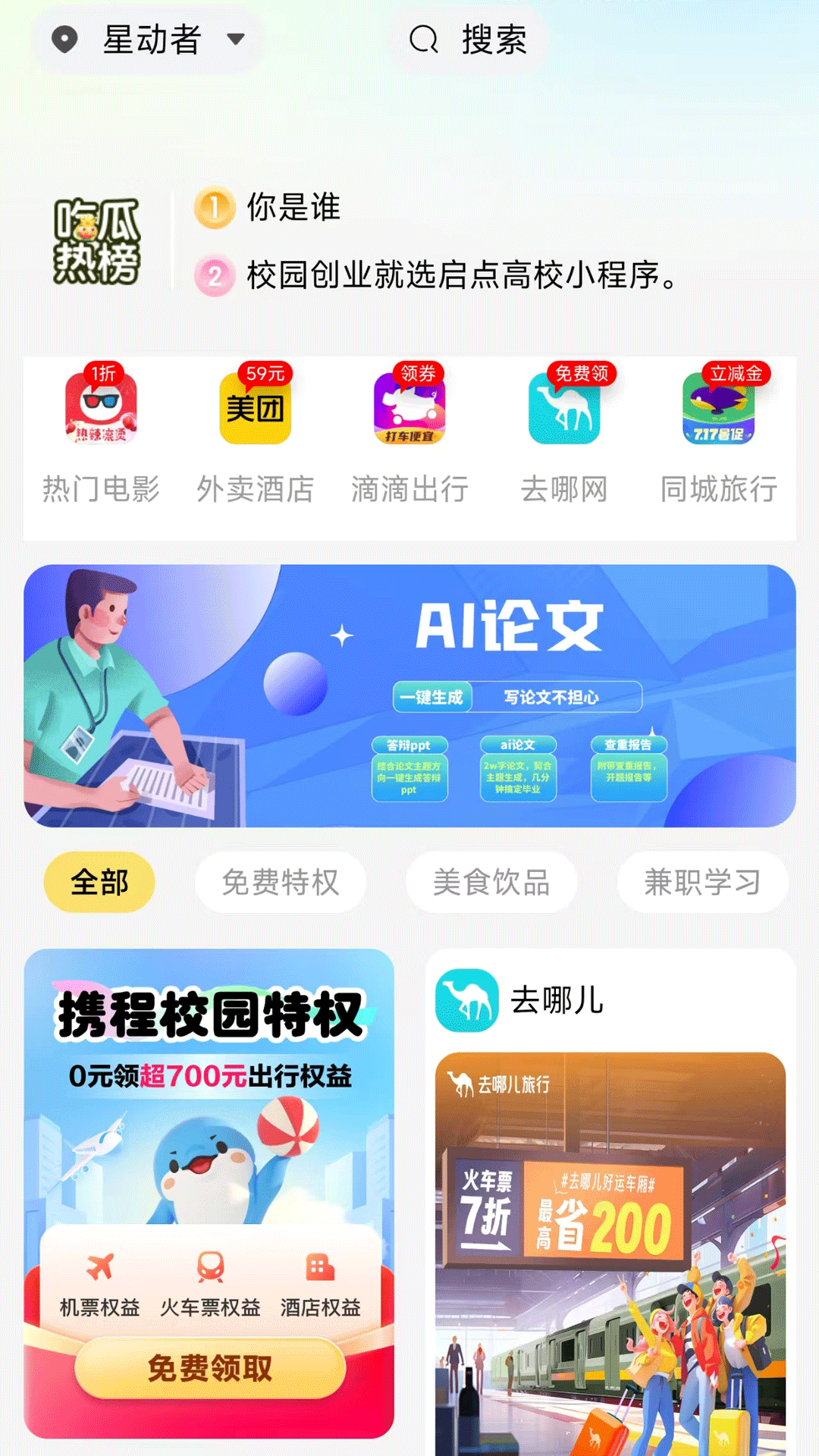The height and width of the screenshot is (1456, 819).
Task: Select the 全部 category filter
Action: pos(99,881)
